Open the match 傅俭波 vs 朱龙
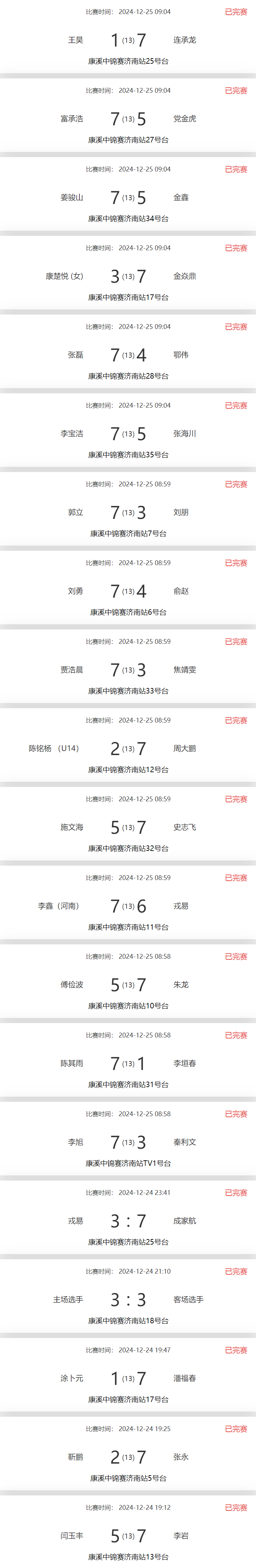Viewport: 256px width, 1568px height. (128, 985)
